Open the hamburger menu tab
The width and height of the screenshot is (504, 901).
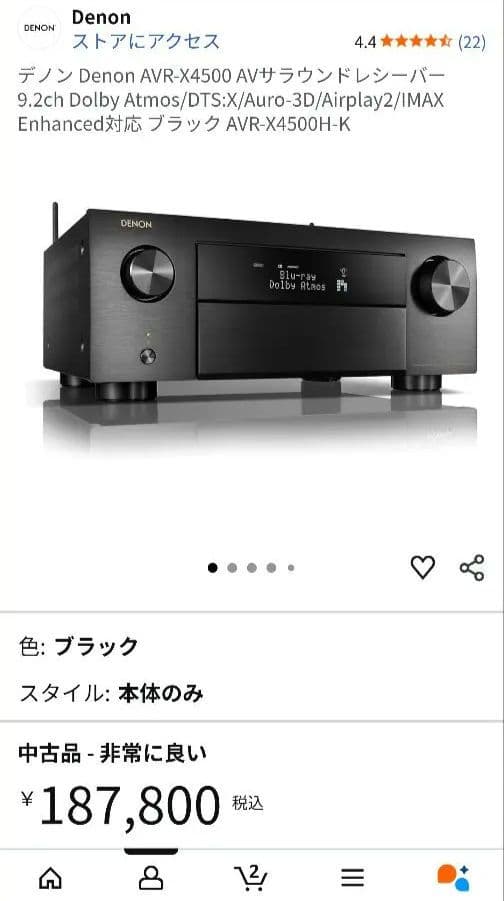pyautogui.click(x=352, y=878)
